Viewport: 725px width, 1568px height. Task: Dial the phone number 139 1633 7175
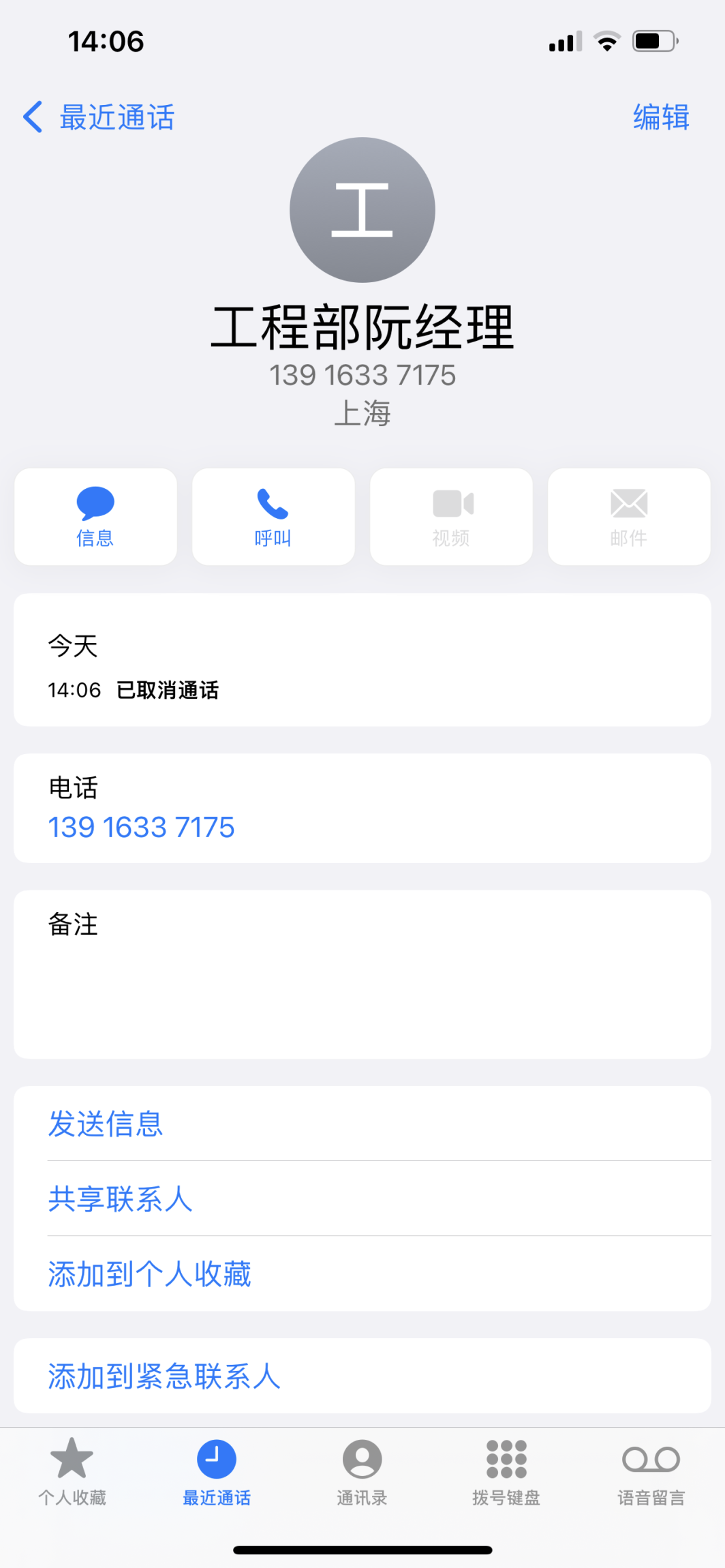pos(141,827)
